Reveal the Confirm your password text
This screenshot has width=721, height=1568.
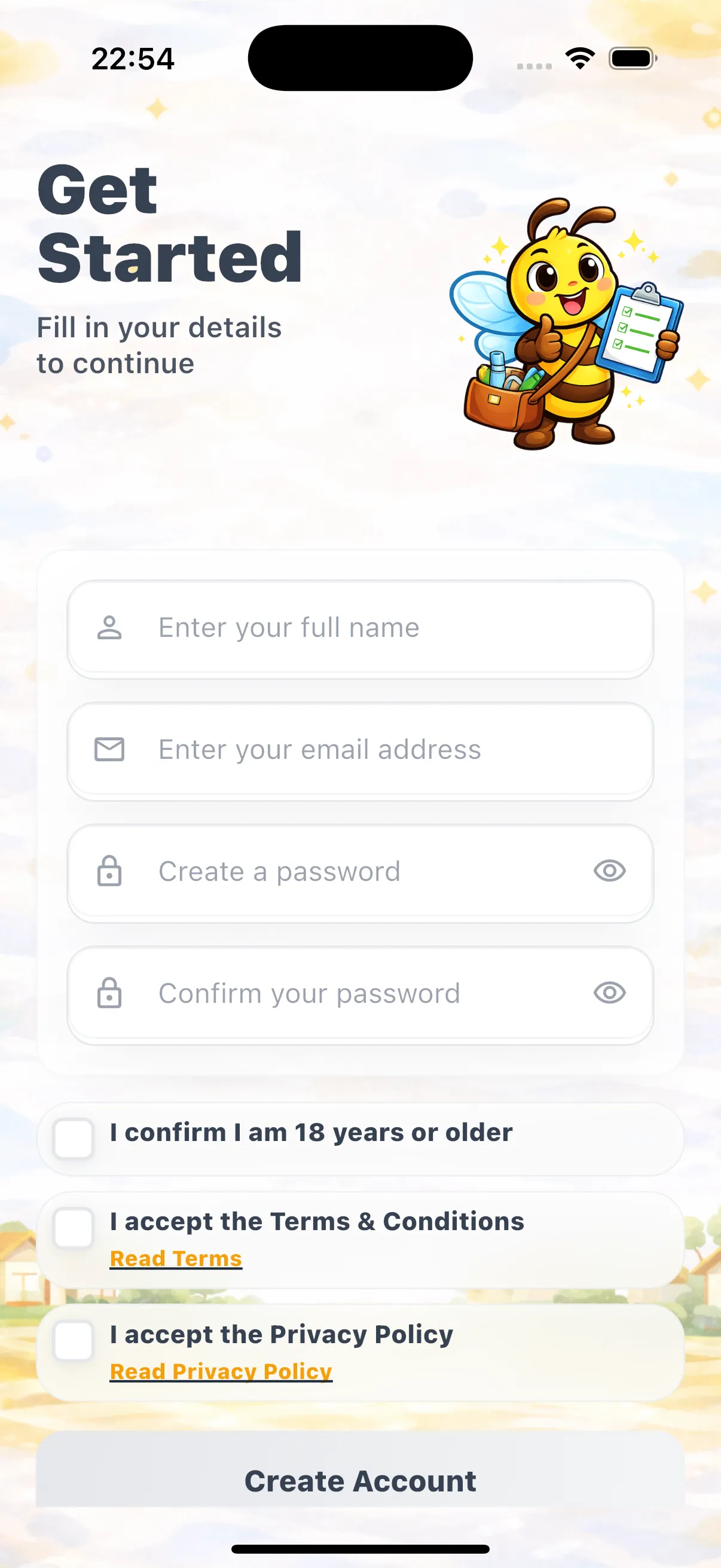610,993
